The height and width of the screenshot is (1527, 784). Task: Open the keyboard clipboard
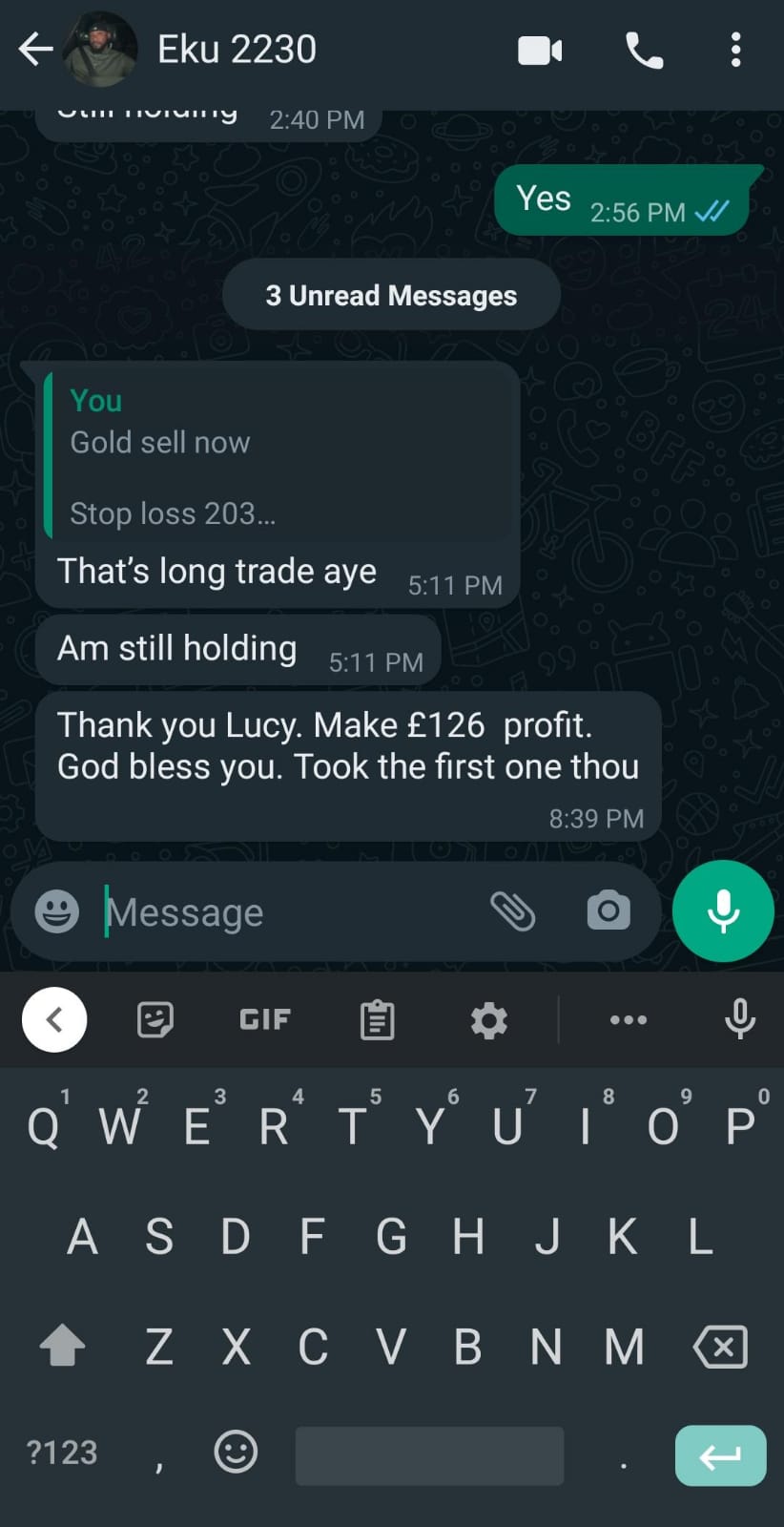click(377, 1019)
